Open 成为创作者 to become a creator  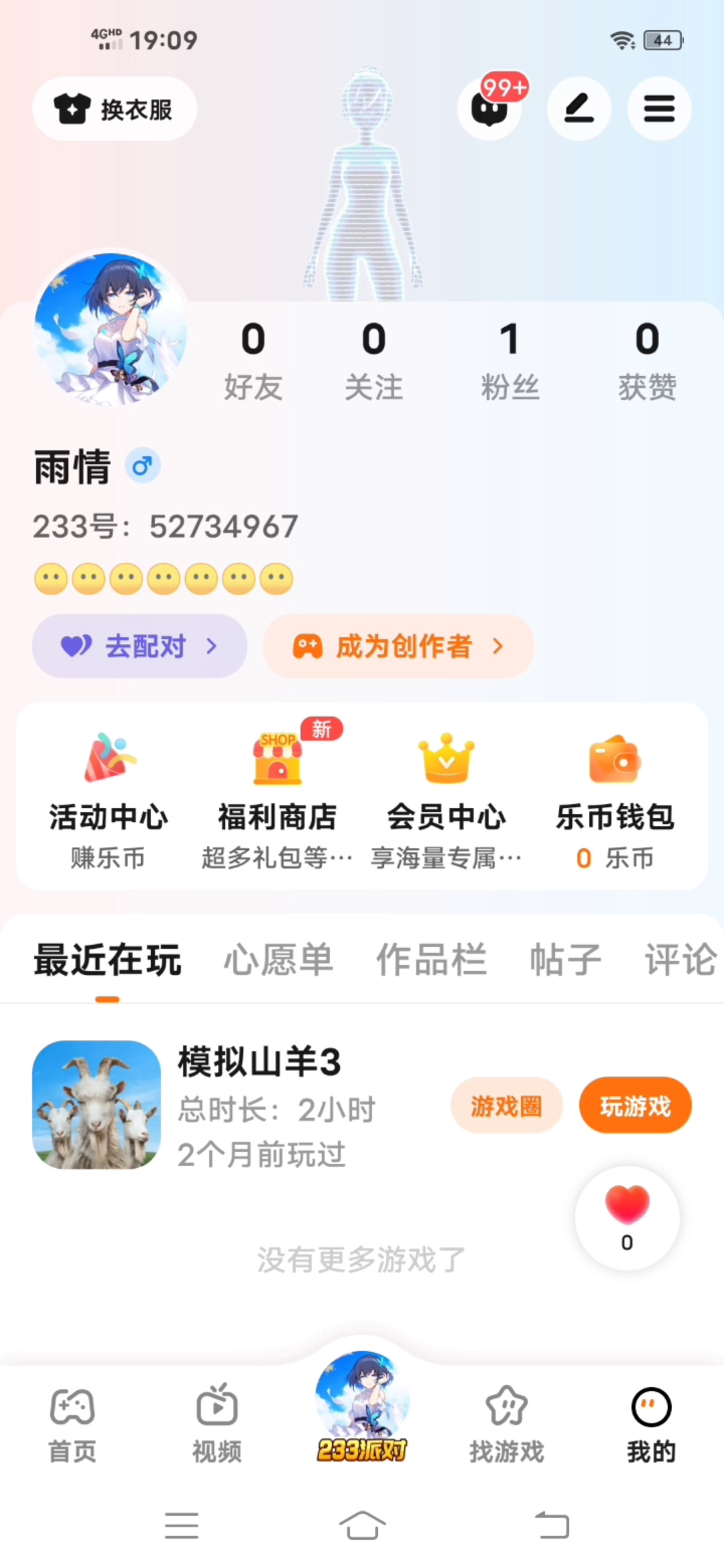pyautogui.click(x=399, y=646)
